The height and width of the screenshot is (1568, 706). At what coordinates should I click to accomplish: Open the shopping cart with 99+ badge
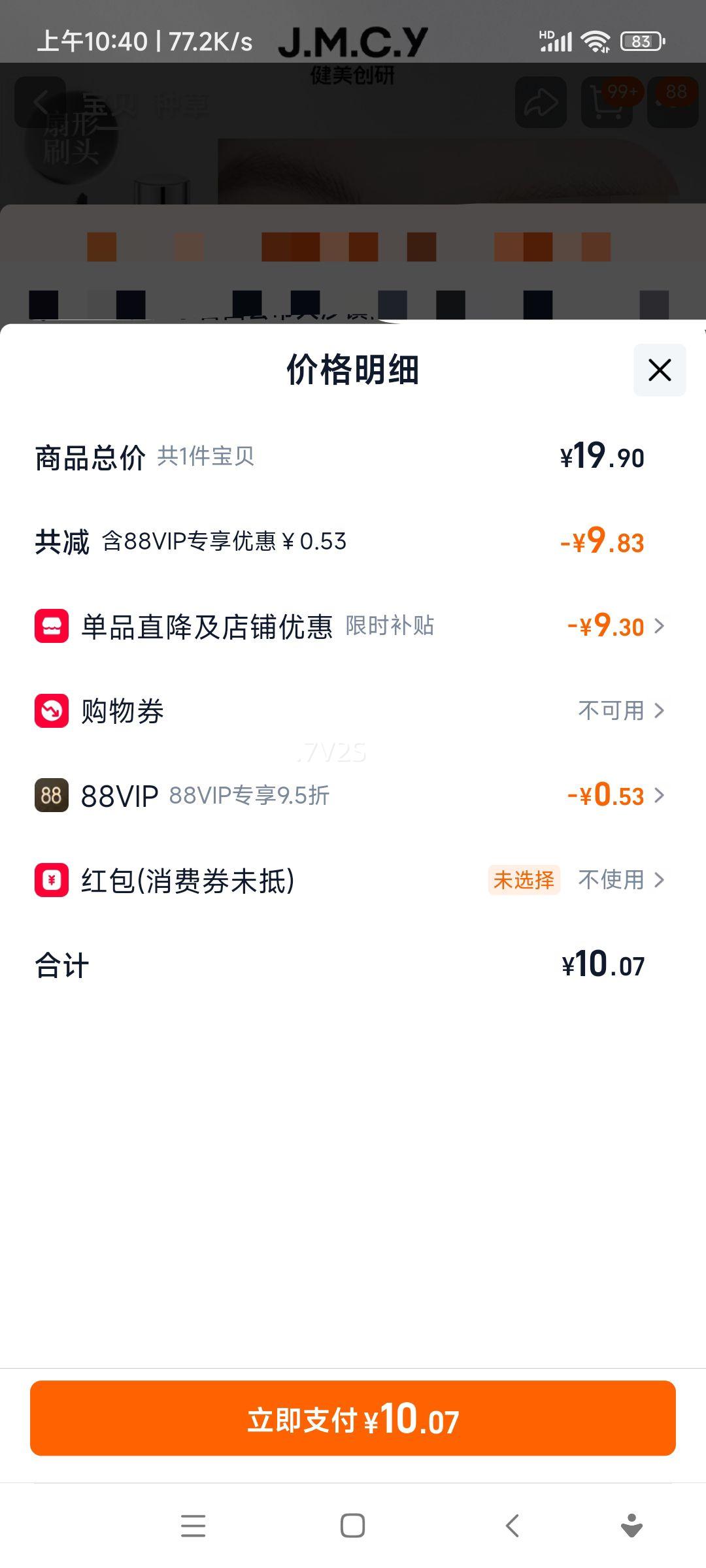pyautogui.click(x=607, y=101)
